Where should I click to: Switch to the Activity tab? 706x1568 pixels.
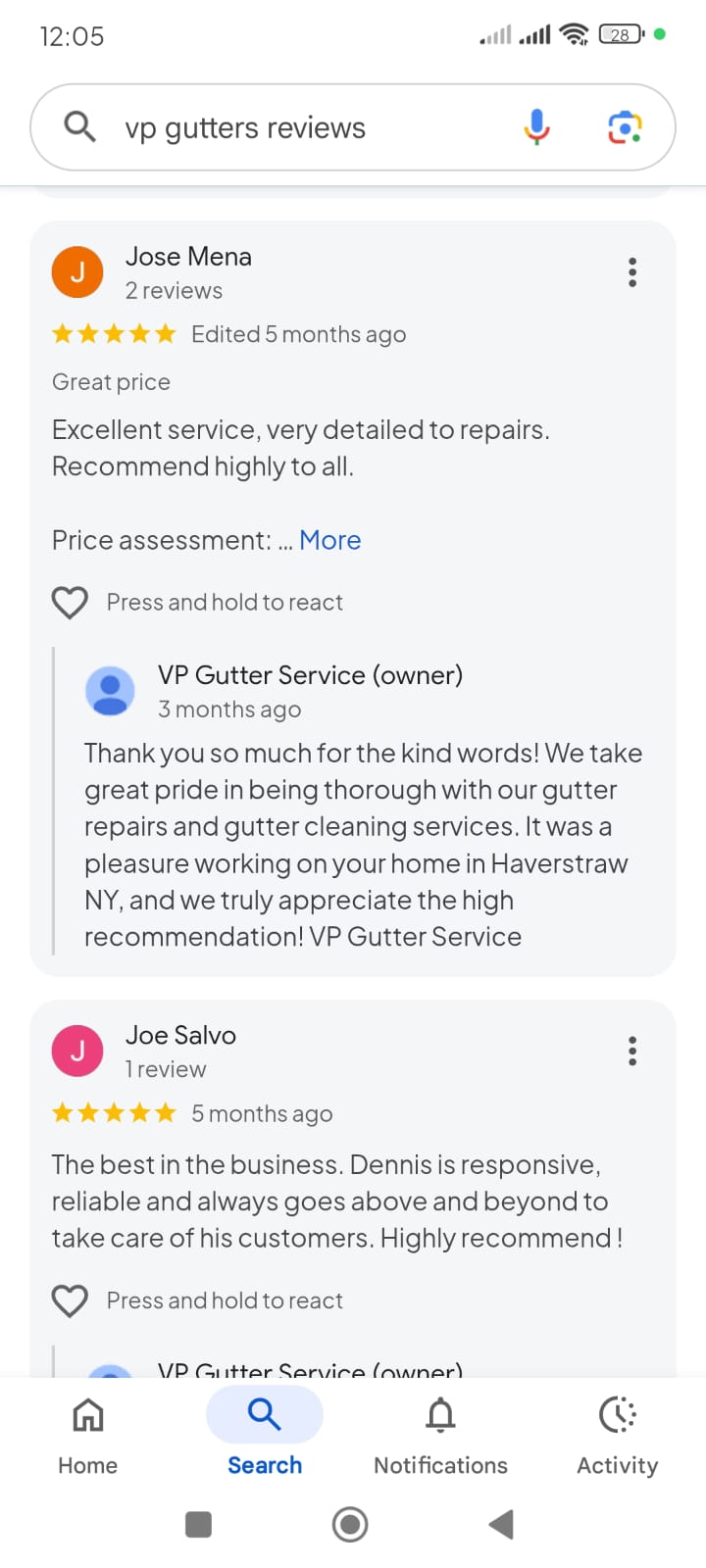coord(618,1436)
